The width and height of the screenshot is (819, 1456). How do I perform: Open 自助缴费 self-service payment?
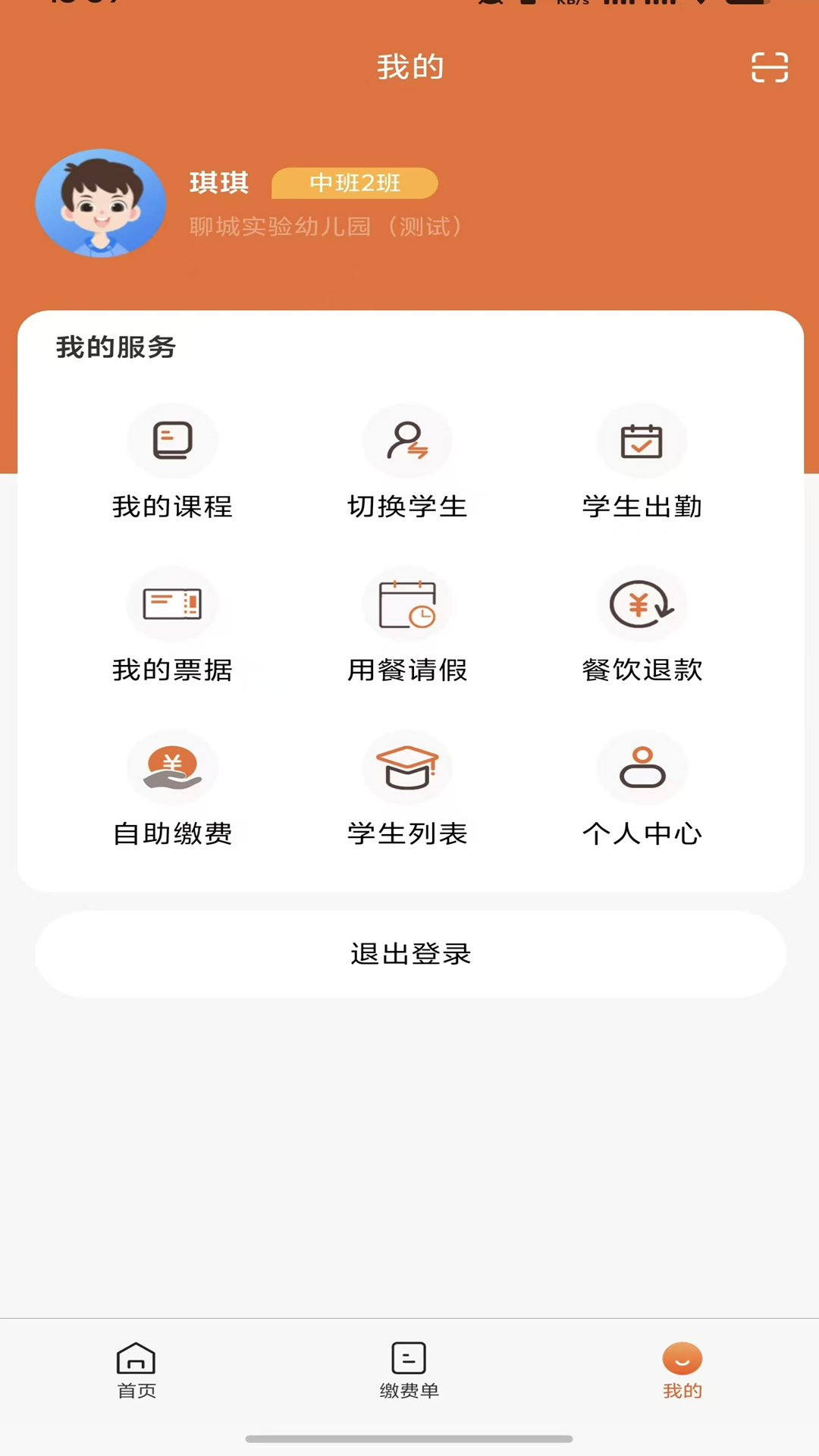pos(173,792)
